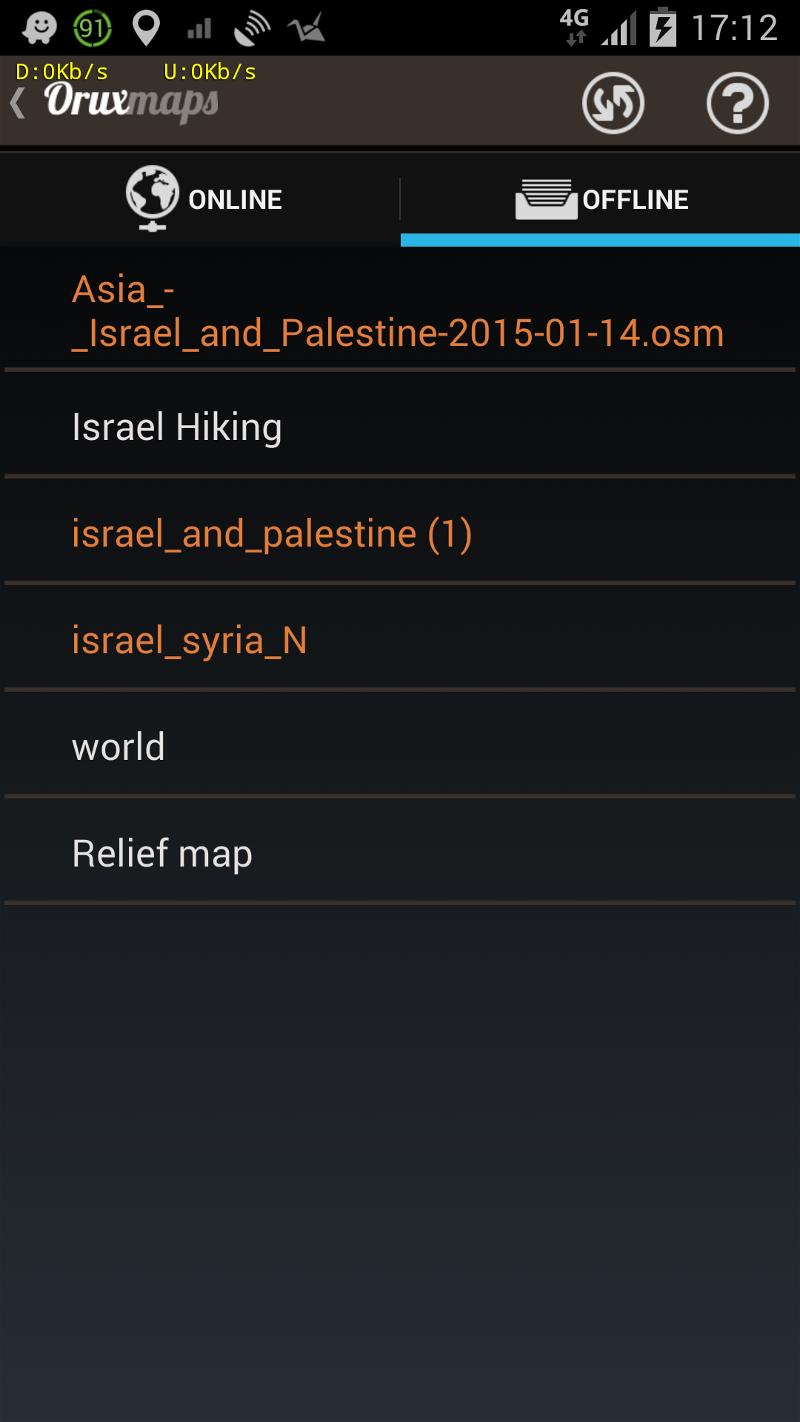Choose the israel_syria_N map
Viewport: 800px width, 1422px height.
(x=400, y=640)
